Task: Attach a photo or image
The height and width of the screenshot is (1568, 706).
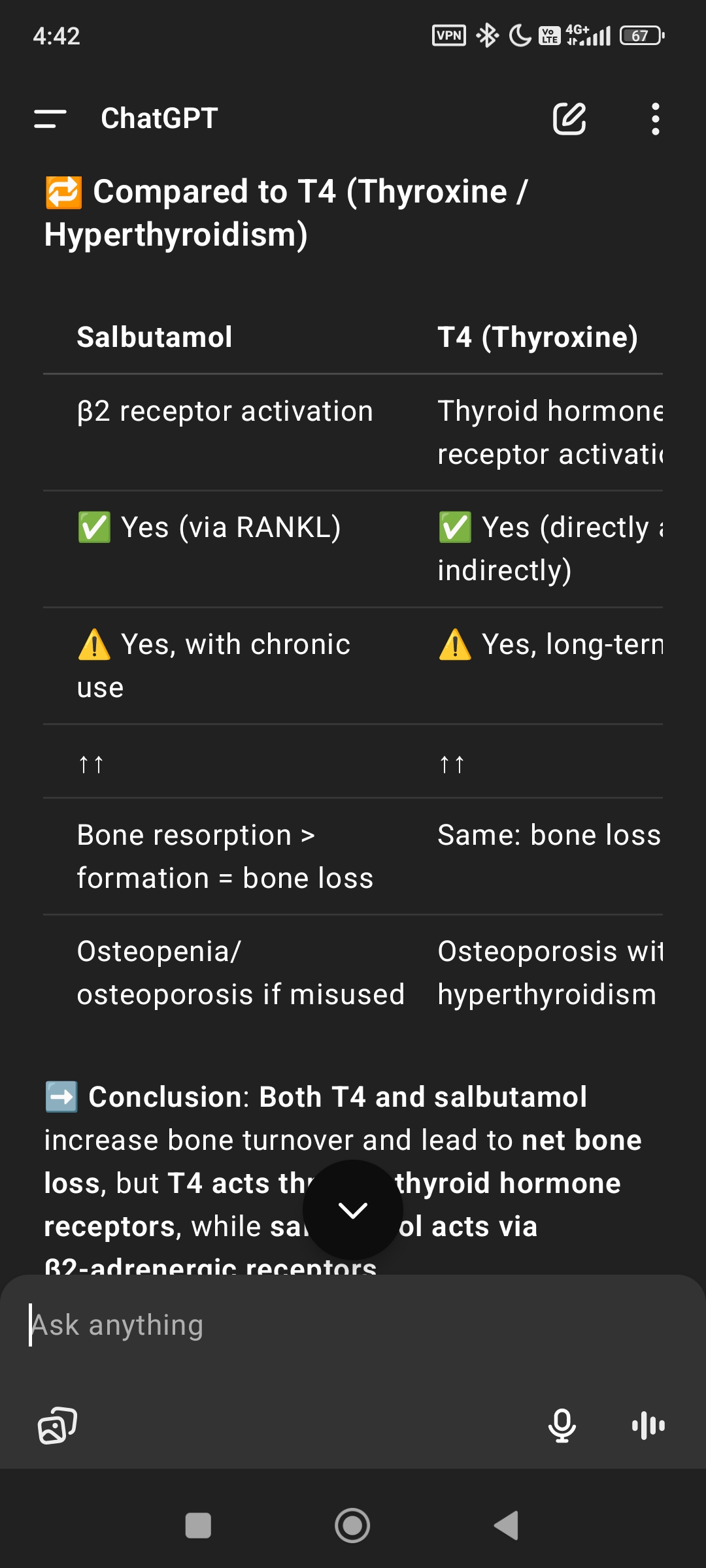Action: [58, 1426]
